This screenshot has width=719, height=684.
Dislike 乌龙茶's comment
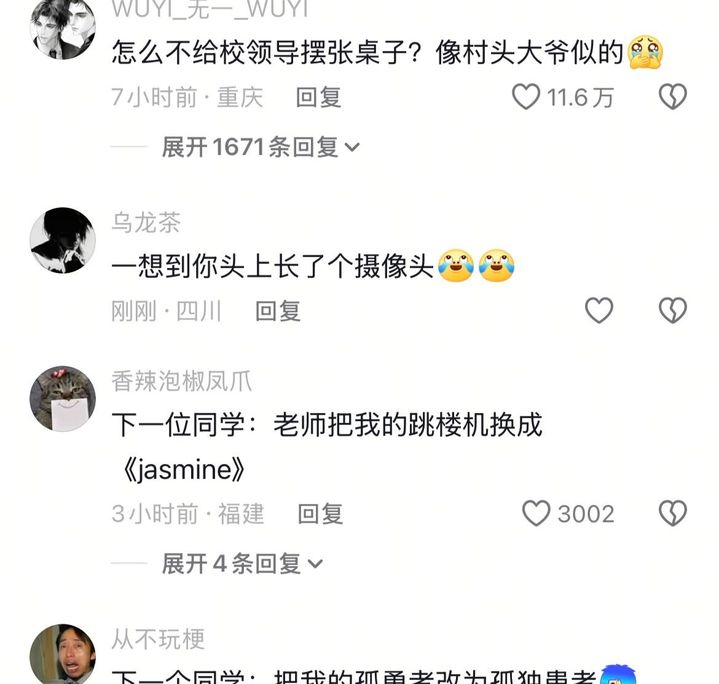tap(672, 311)
